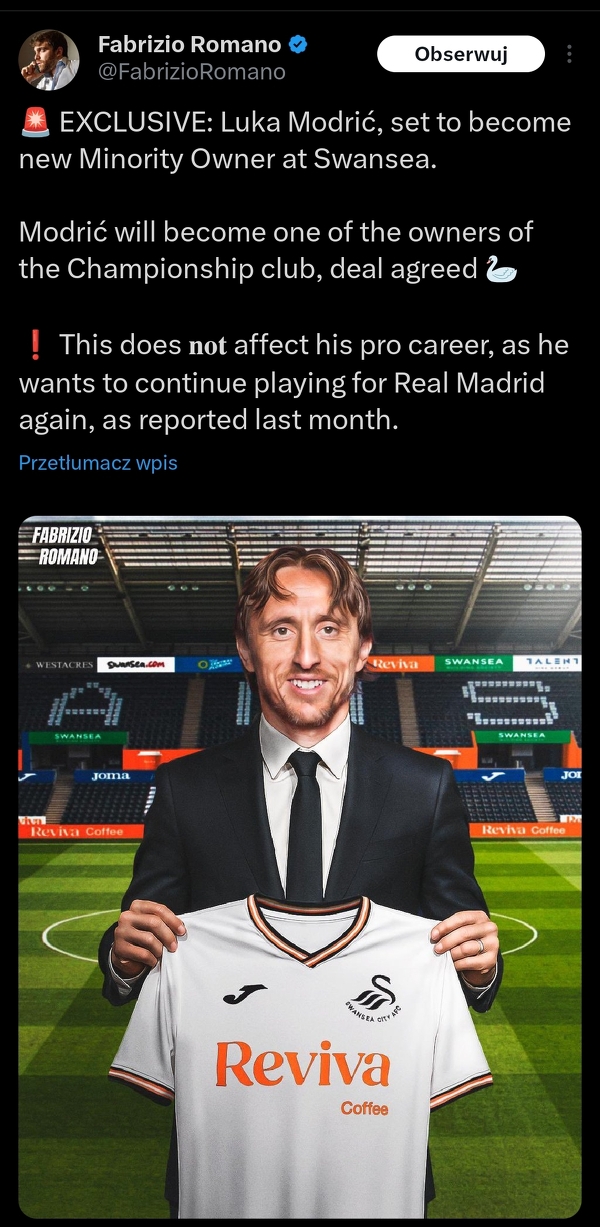The width and height of the screenshot is (600, 1227).
Task: Open the Modrić Swansea shirt image
Action: [x=300, y=865]
